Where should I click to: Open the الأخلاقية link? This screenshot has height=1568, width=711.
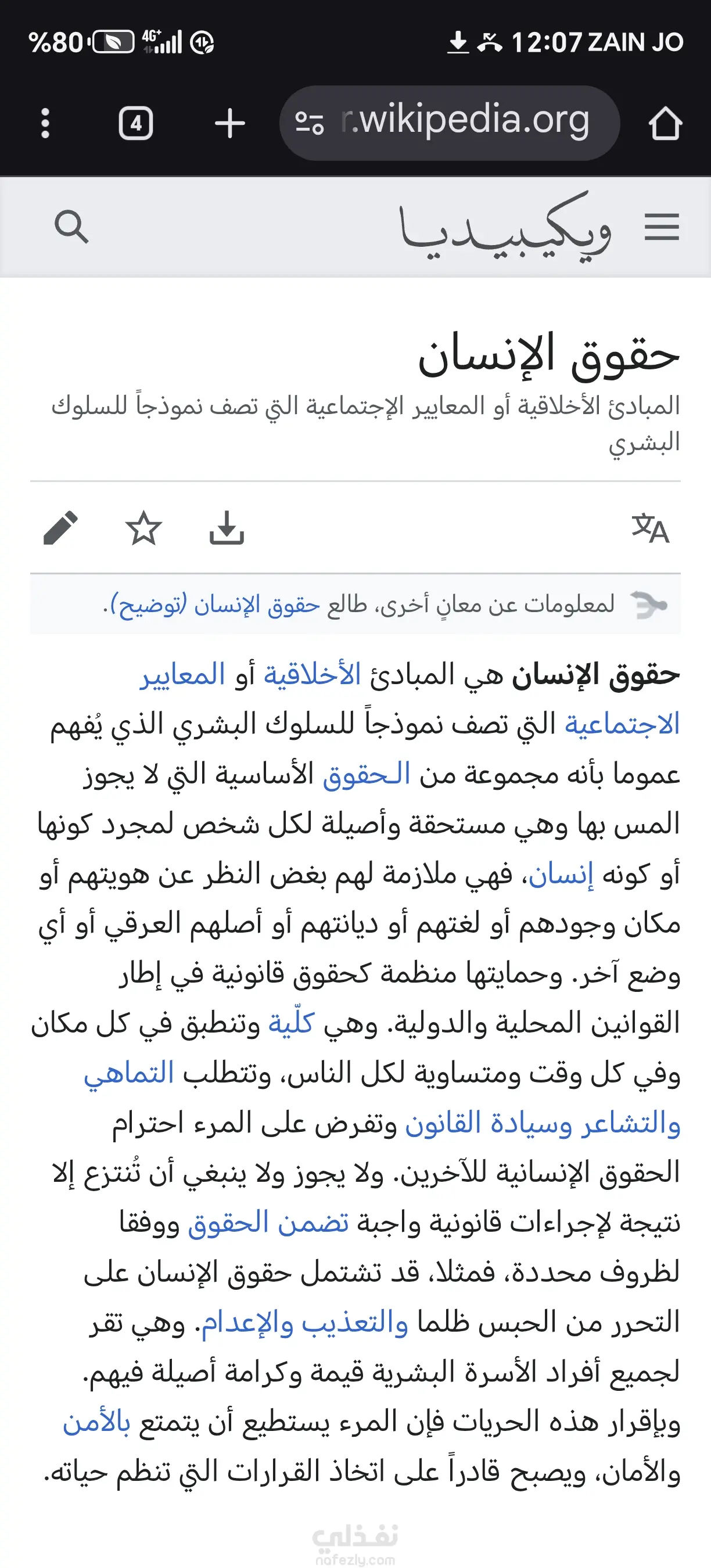tap(312, 674)
